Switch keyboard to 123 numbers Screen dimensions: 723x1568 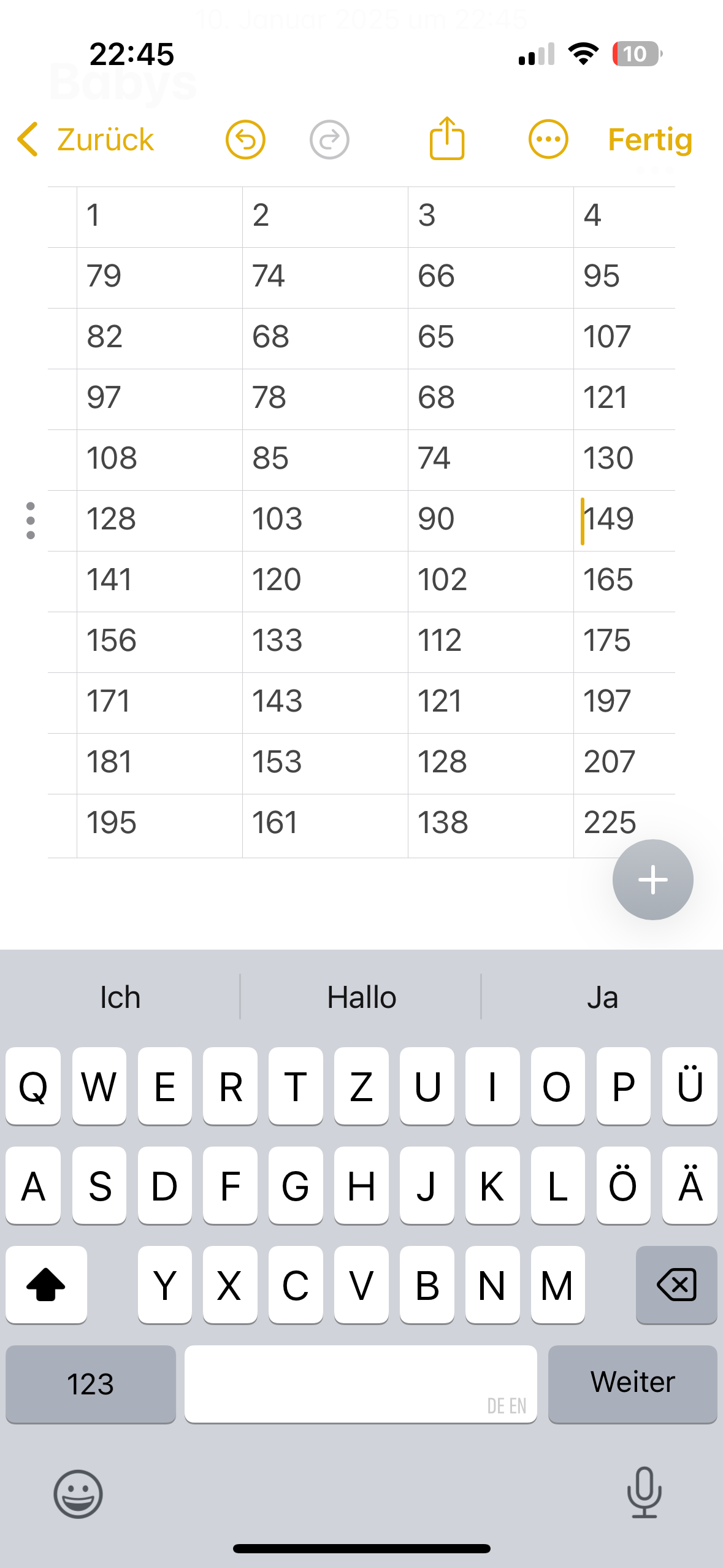[91, 1384]
